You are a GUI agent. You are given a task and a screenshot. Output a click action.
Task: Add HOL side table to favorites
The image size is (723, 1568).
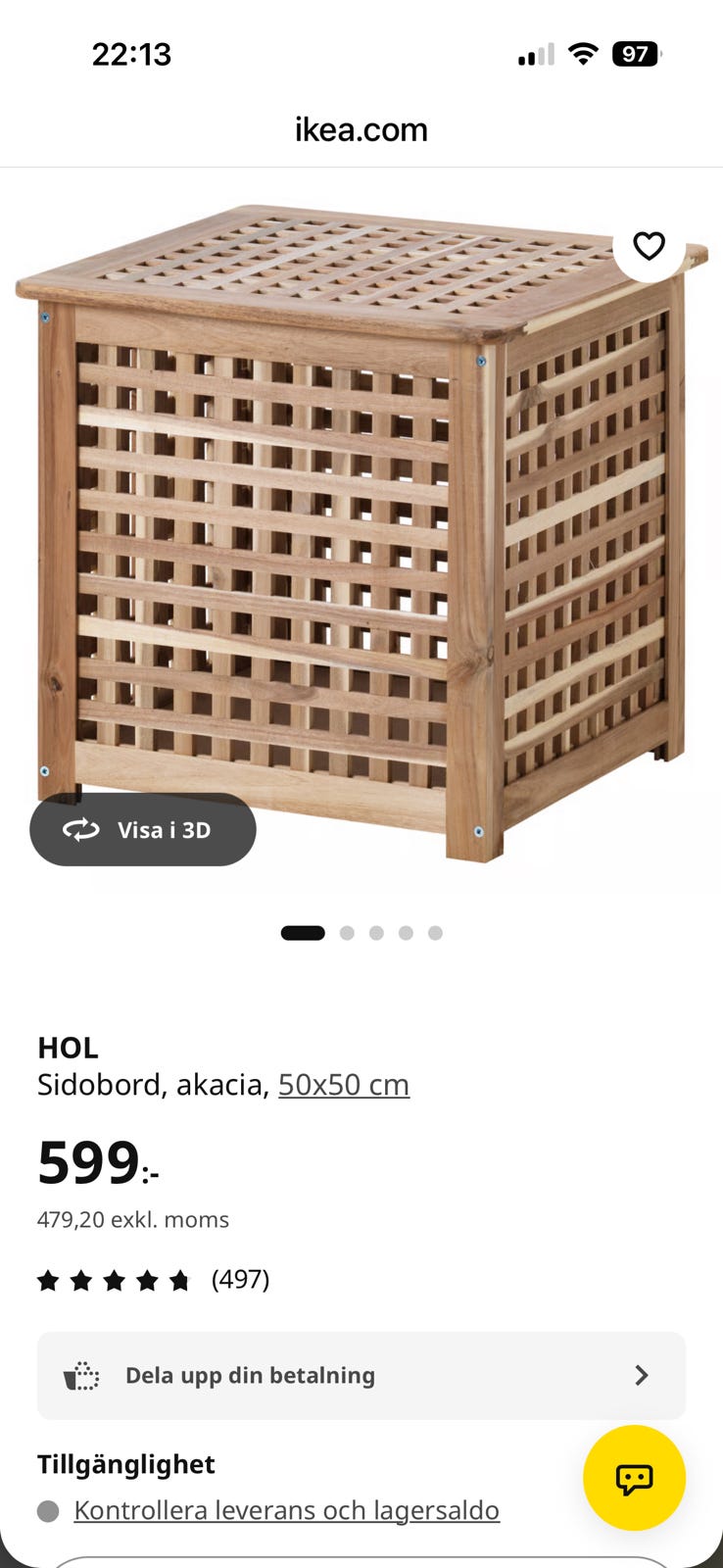[649, 246]
